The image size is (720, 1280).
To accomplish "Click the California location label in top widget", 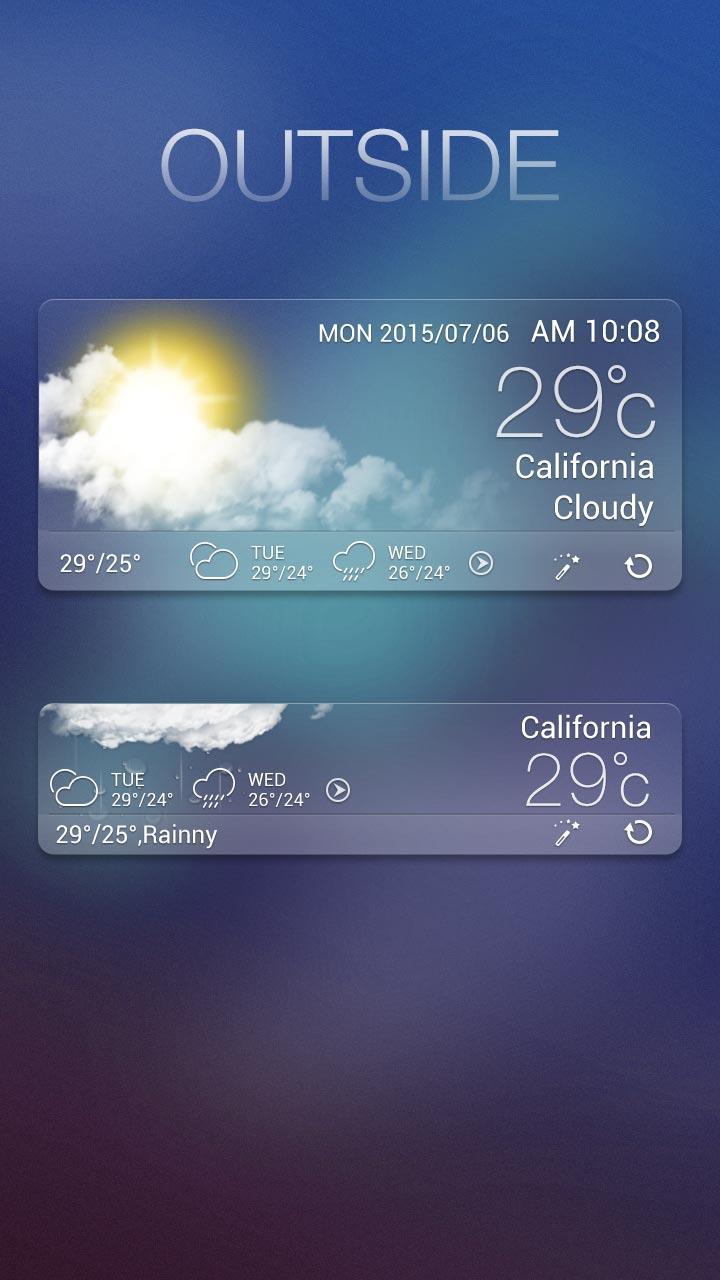I will pyautogui.click(x=585, y=466).
